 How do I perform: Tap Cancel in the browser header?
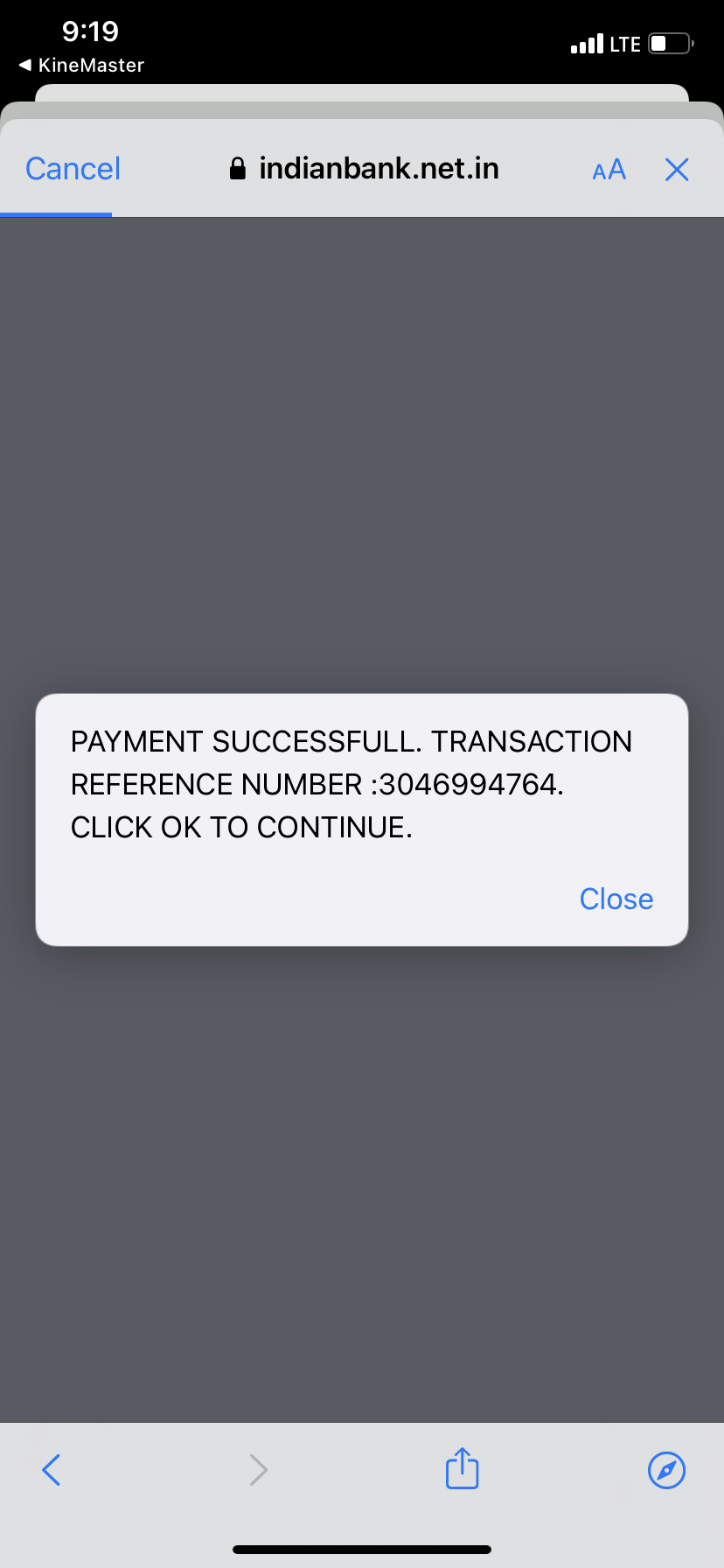(73, 169)
